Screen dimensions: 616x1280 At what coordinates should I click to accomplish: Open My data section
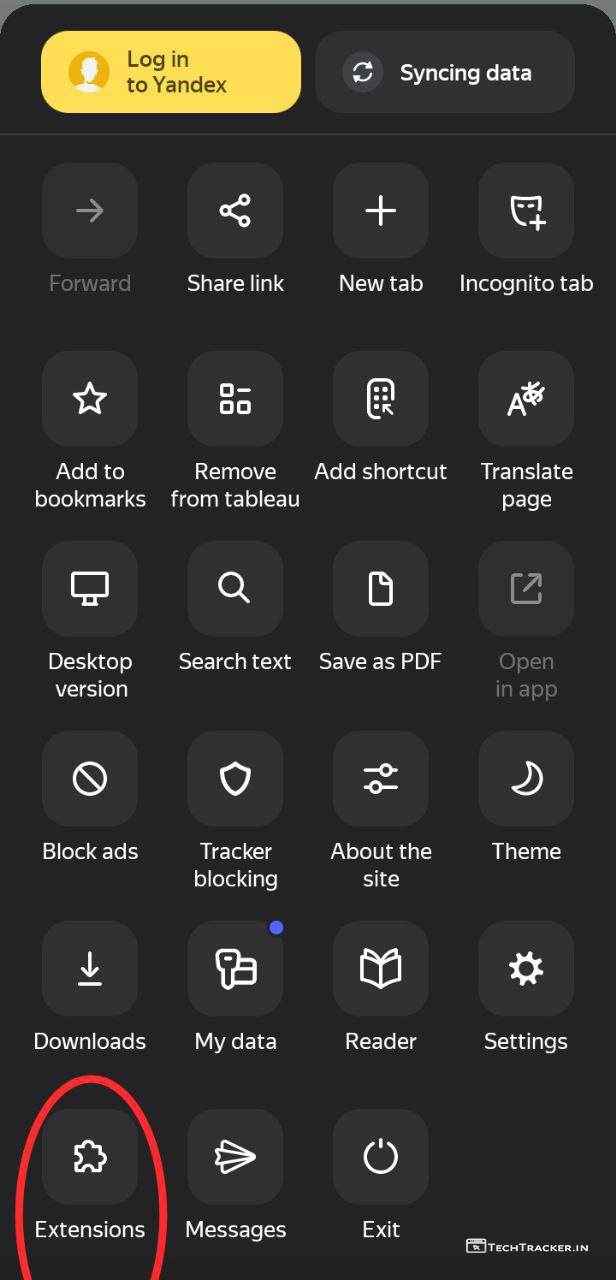pos(235,969)
